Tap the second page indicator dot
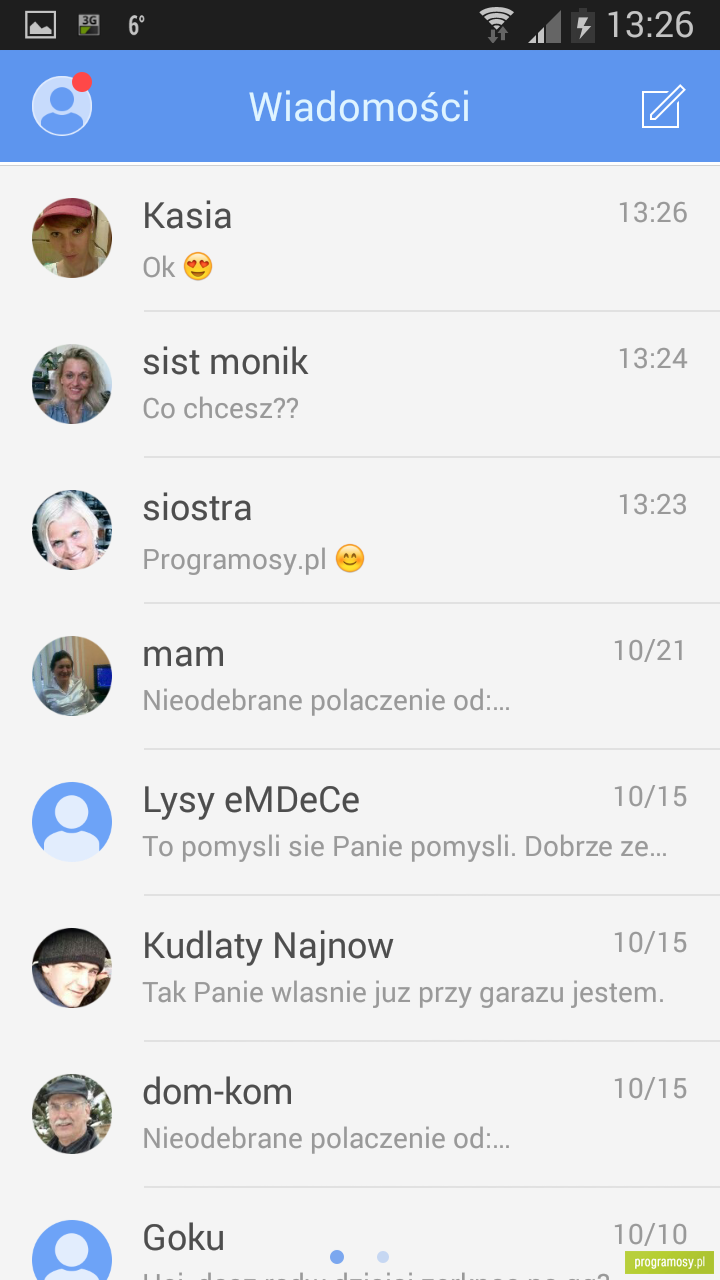Viewport: 720px width, 1280px height. [x=383, y=1257]
